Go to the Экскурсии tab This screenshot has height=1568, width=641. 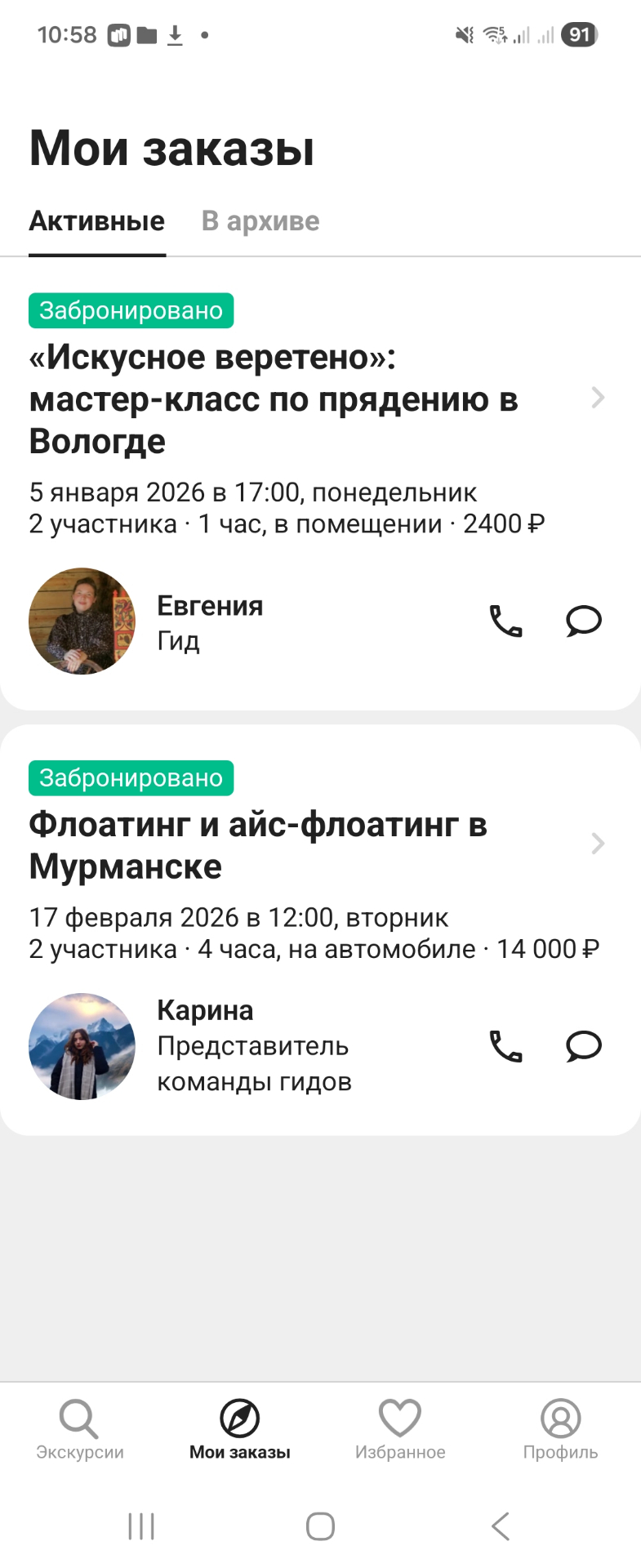coord(80,1429)
